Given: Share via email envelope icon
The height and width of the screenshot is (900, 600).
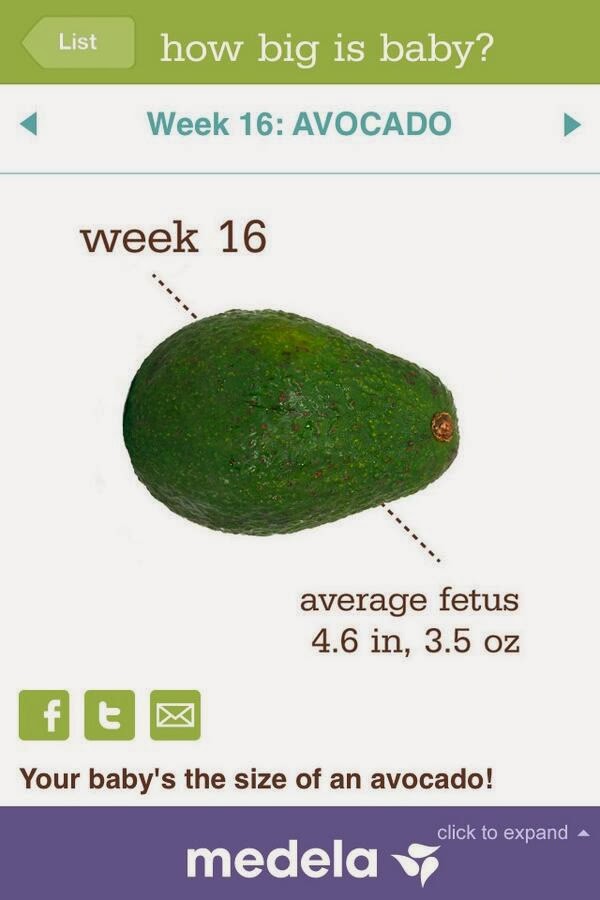Looking at the screenshot, I should [x=175, y=715].
